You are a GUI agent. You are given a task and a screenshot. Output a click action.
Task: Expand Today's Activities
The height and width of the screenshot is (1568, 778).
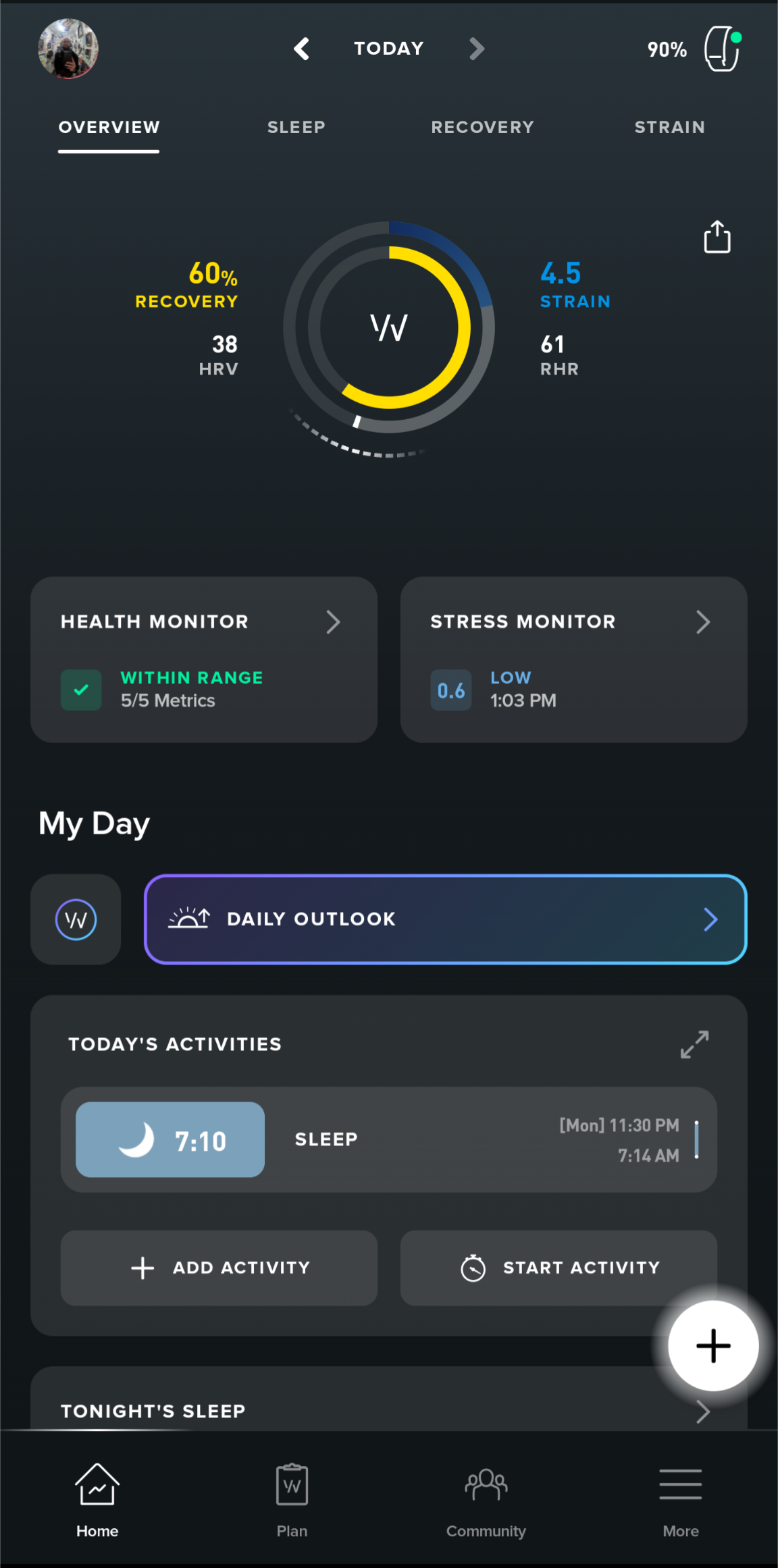click(x=694, y=1044)
